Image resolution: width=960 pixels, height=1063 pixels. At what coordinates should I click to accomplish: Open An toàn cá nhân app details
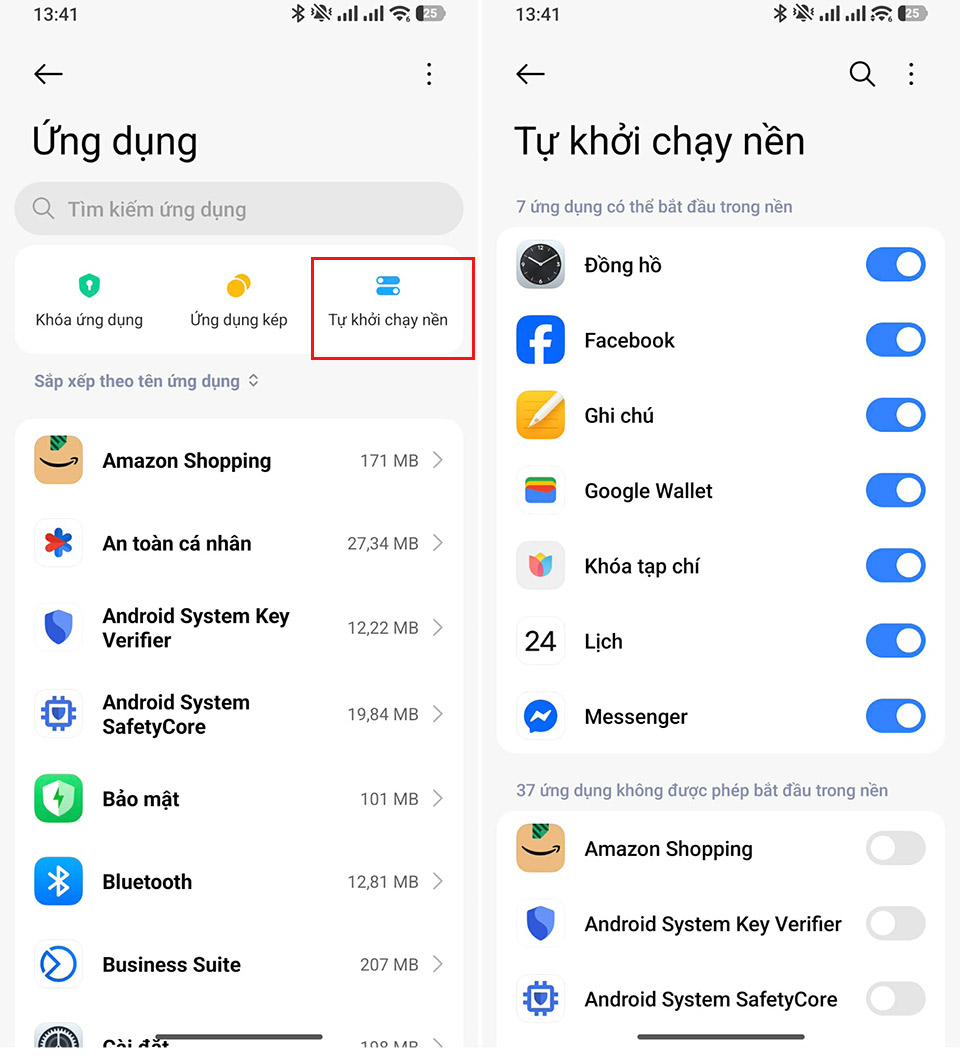238,544
